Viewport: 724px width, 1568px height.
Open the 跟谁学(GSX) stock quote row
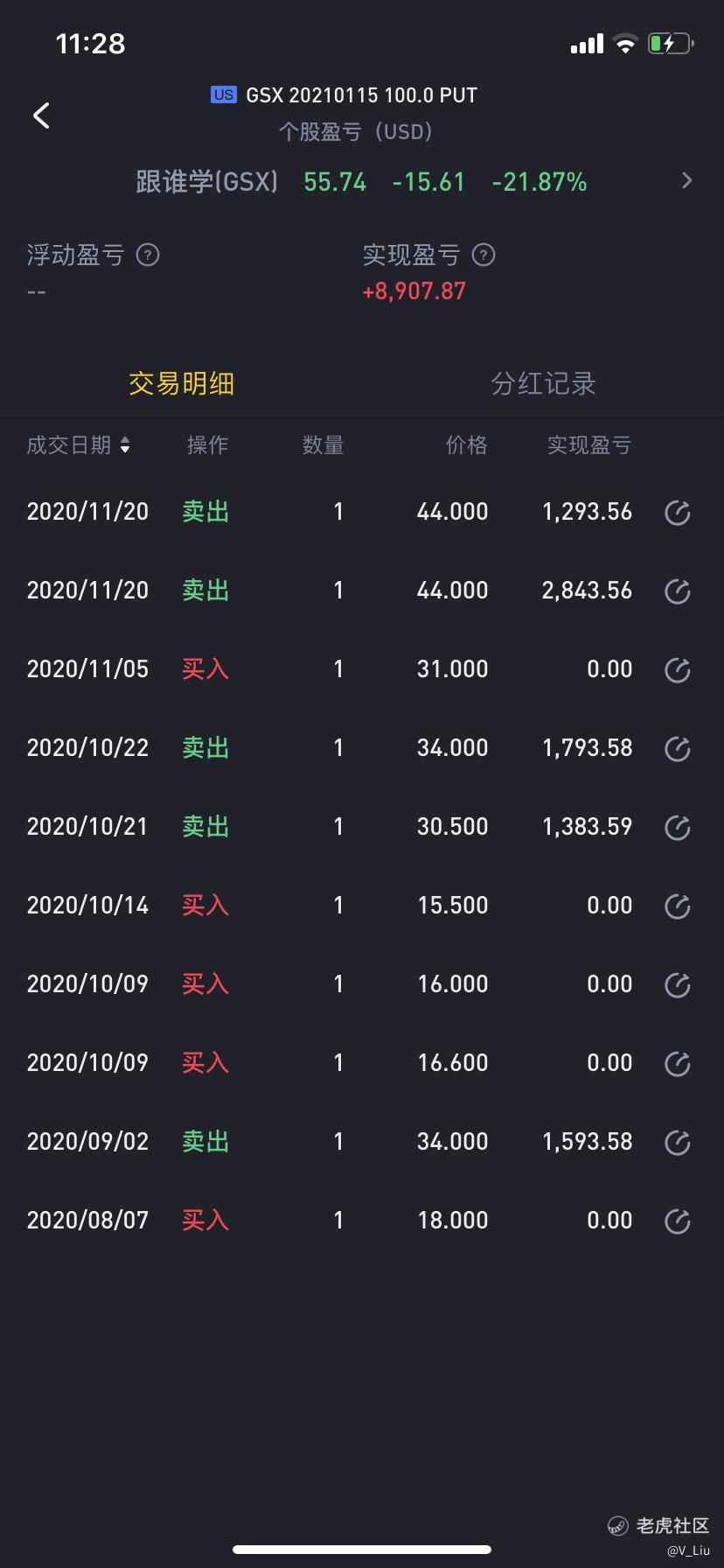coord(362,182)
